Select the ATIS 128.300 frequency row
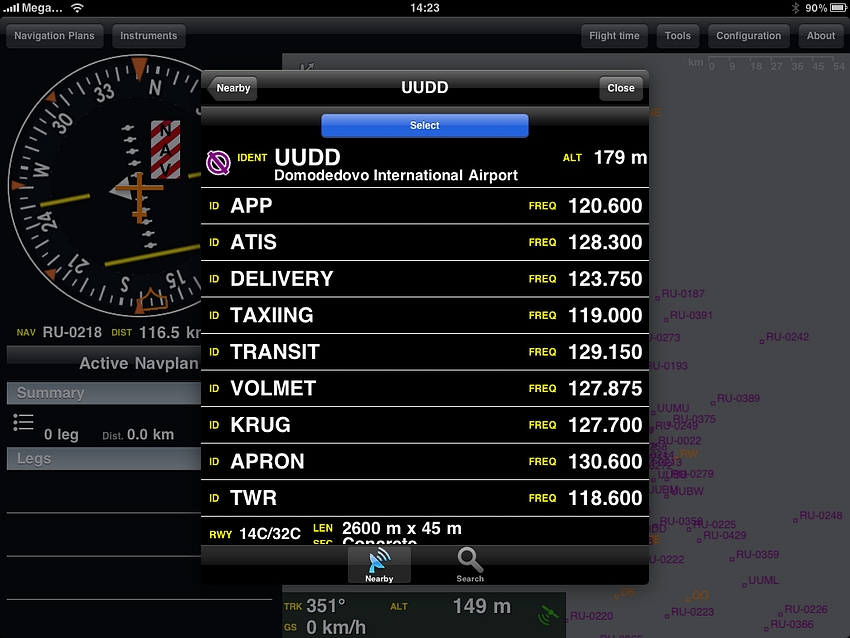This screenshot has height=638, width=850. (424, 242)
